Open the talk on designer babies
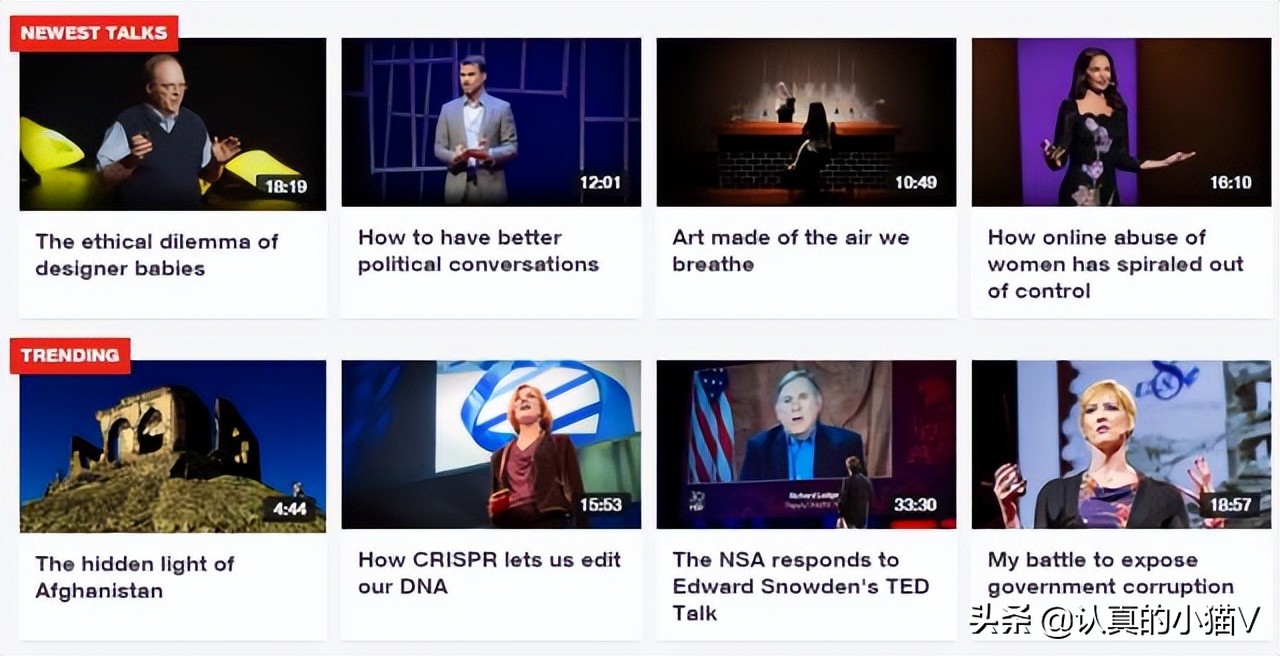 172,124
